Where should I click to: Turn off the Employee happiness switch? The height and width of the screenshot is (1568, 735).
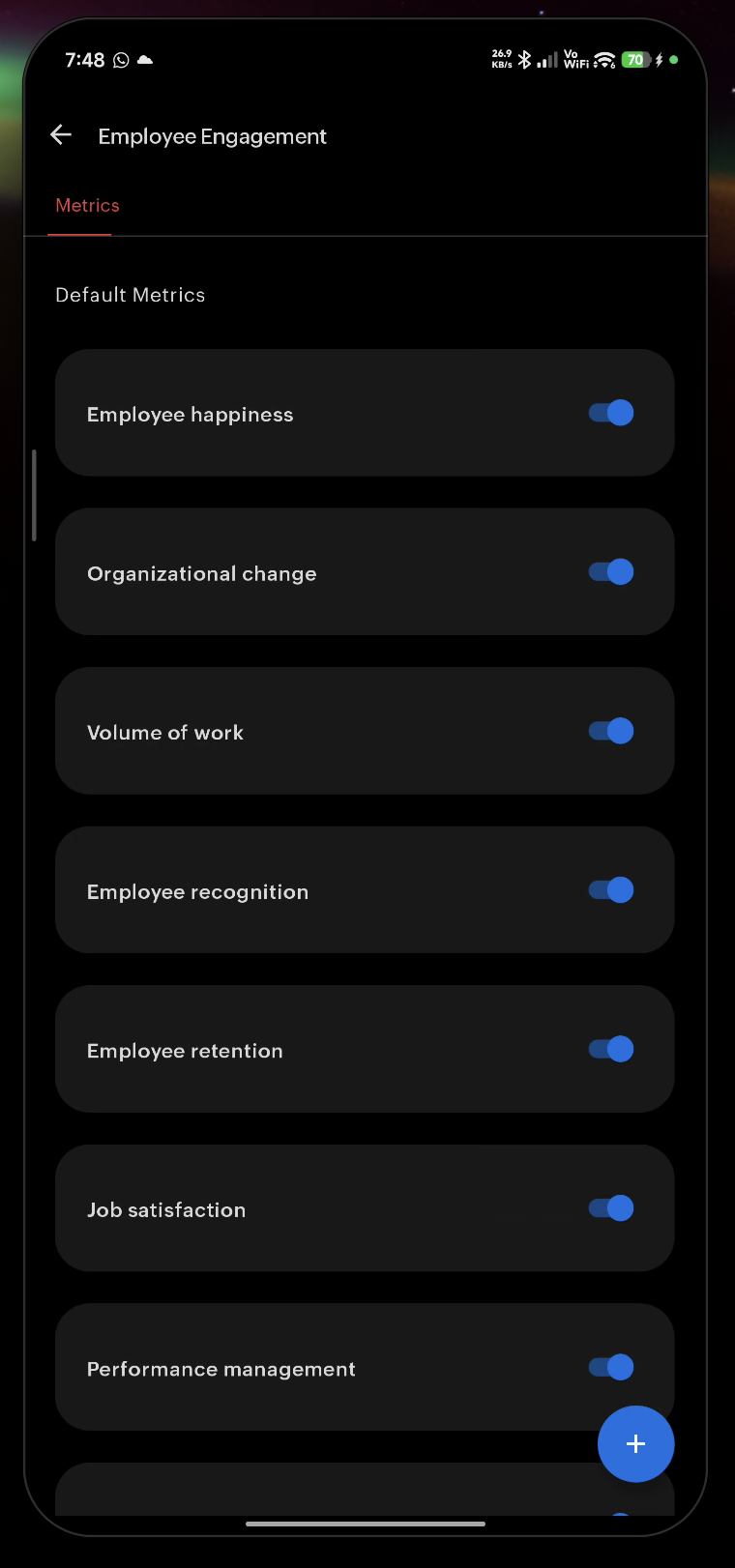point(611,413)
